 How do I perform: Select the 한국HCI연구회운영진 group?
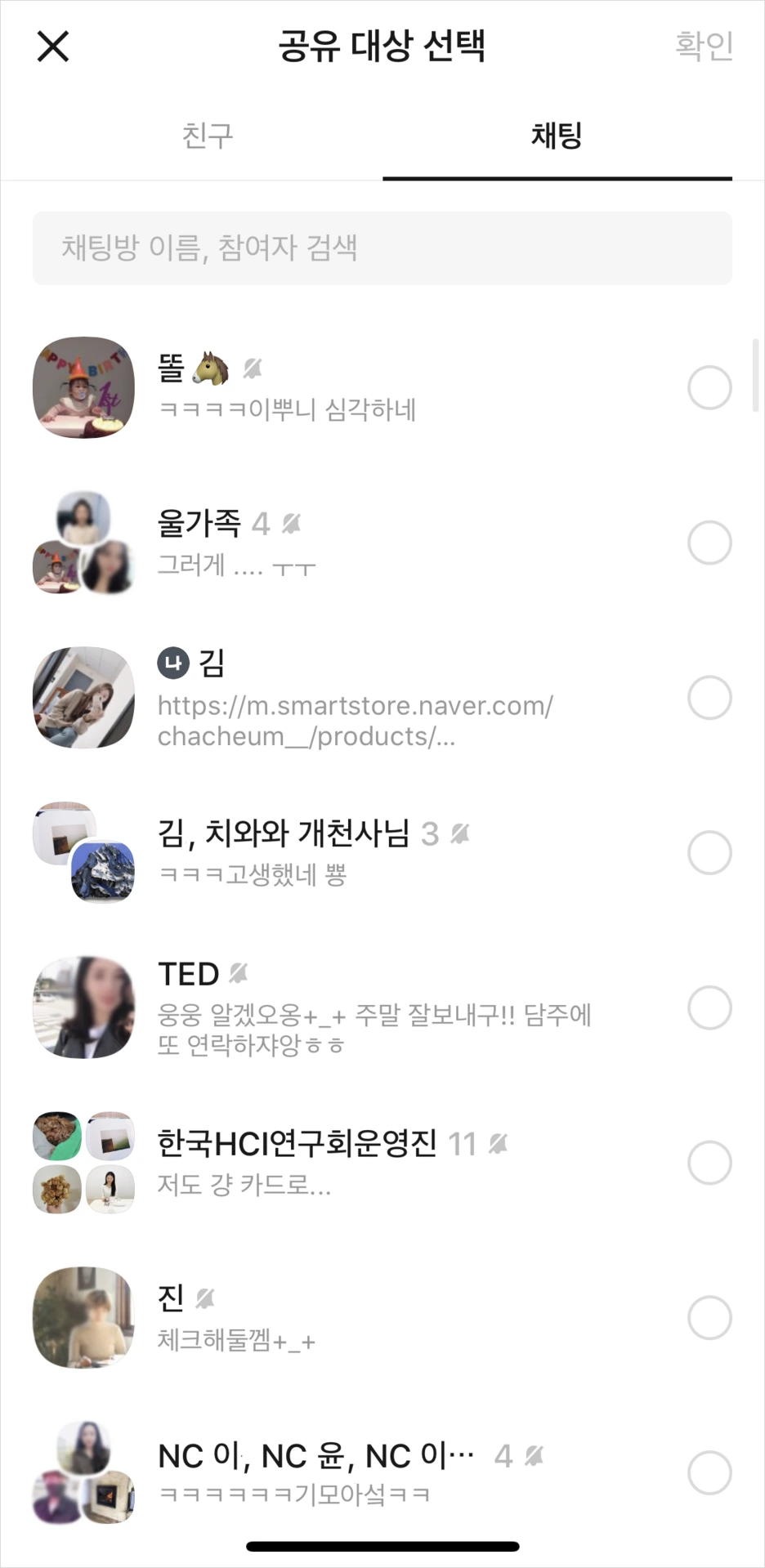pos(709,1163)
